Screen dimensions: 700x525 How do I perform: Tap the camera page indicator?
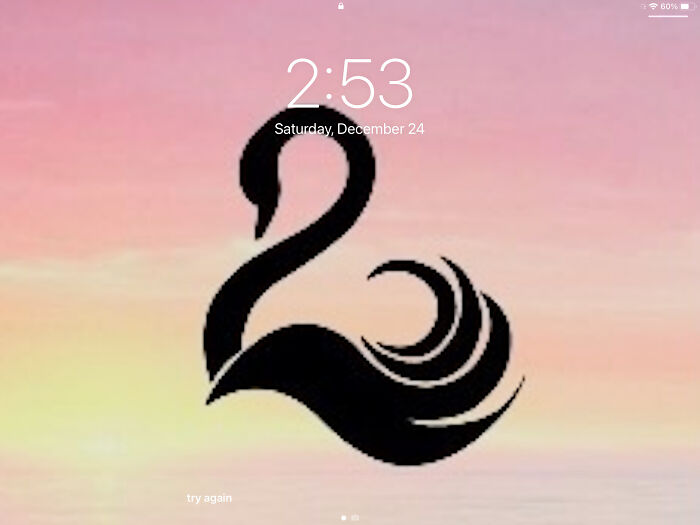355,518
